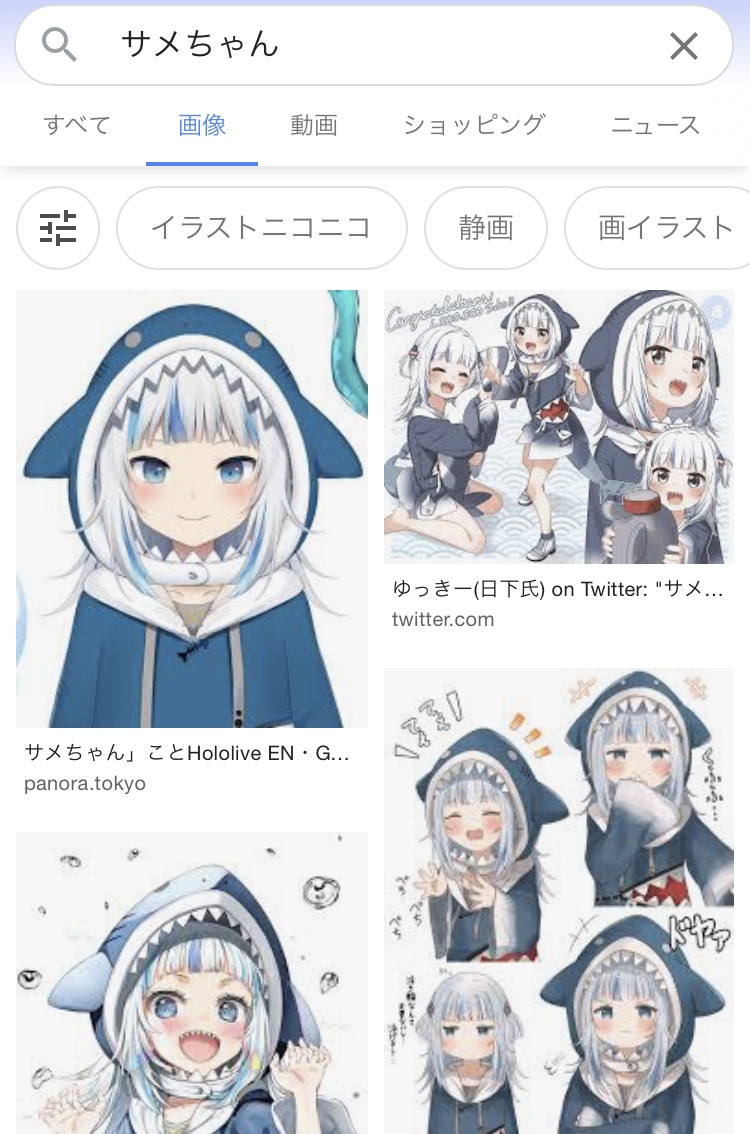Clear the search query with the X

pyautogui.click(x=683, y=46)
